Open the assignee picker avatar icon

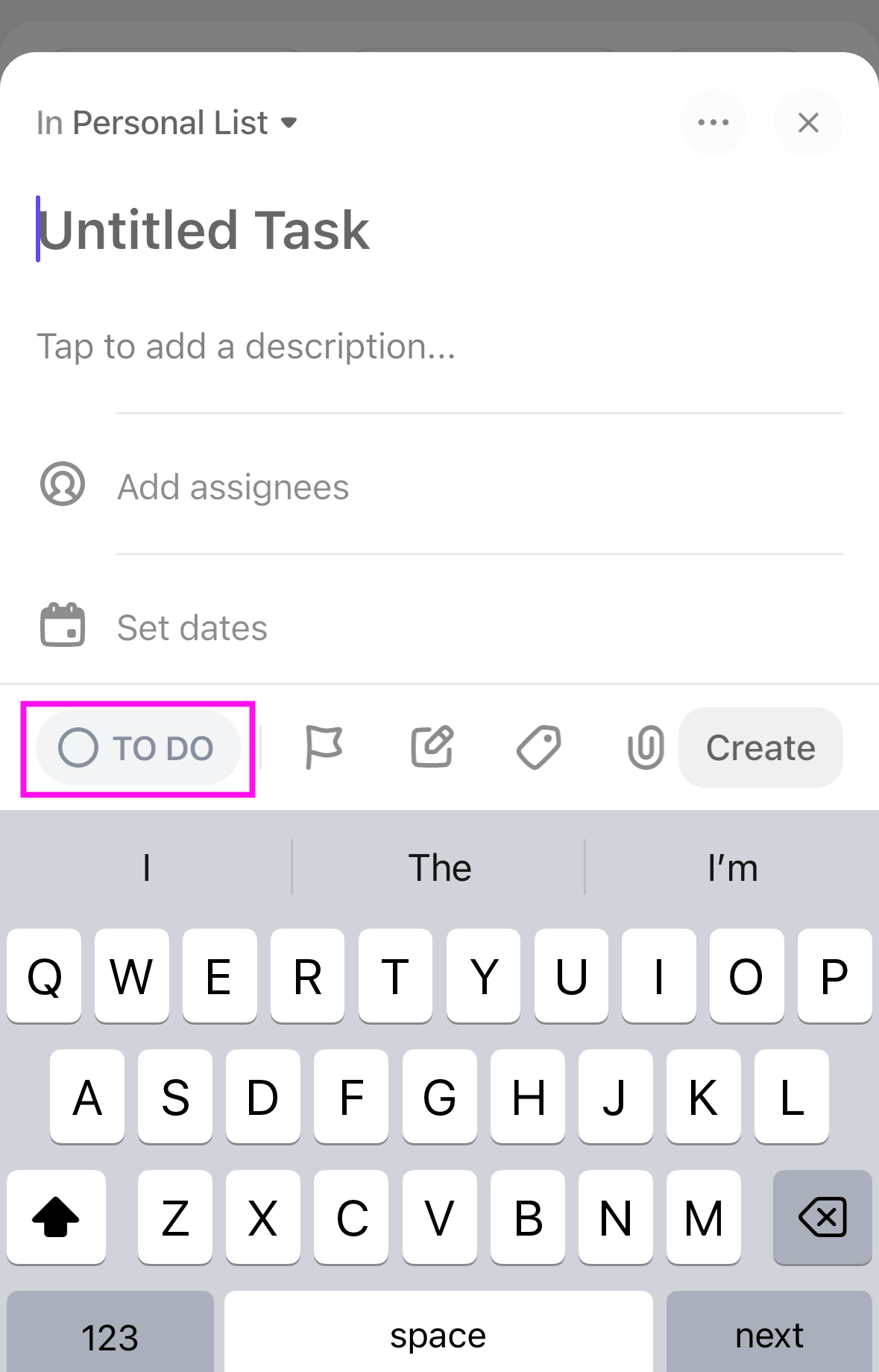click(x=63, y=487)
